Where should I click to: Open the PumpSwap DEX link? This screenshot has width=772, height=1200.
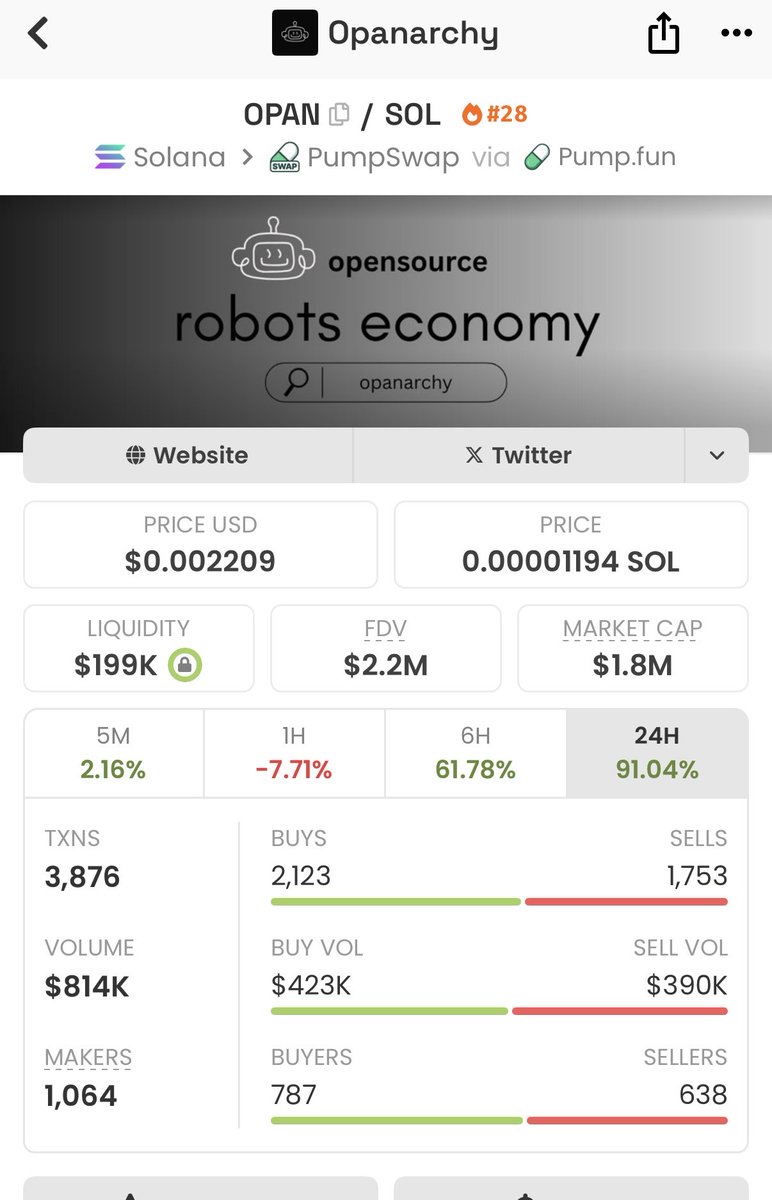click(x=364, y=157)
